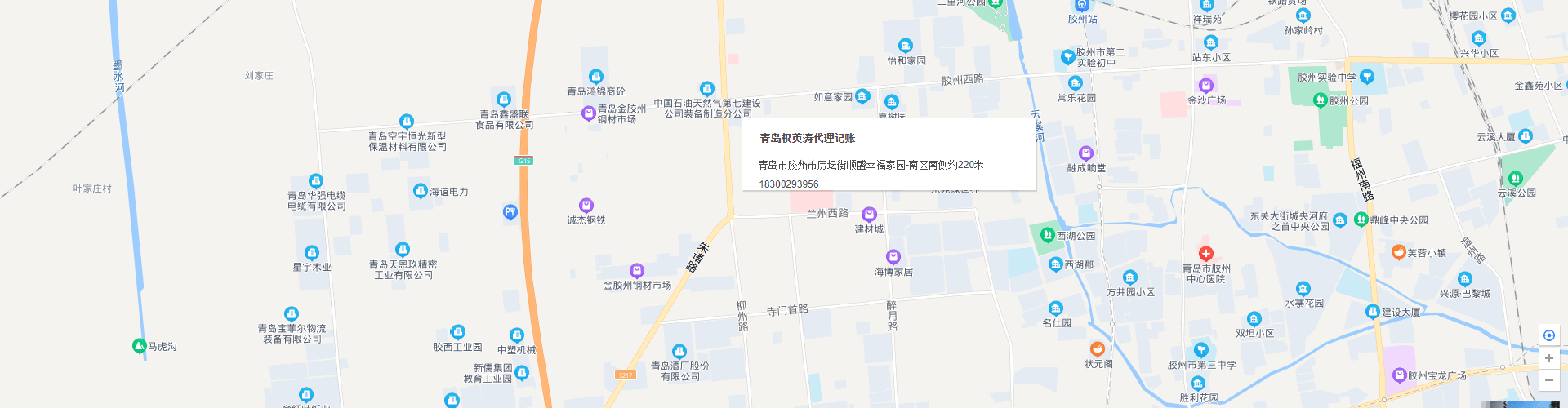Tap the parking marker beside G15
The image size is (1568, 408).
tap(510, 212)
